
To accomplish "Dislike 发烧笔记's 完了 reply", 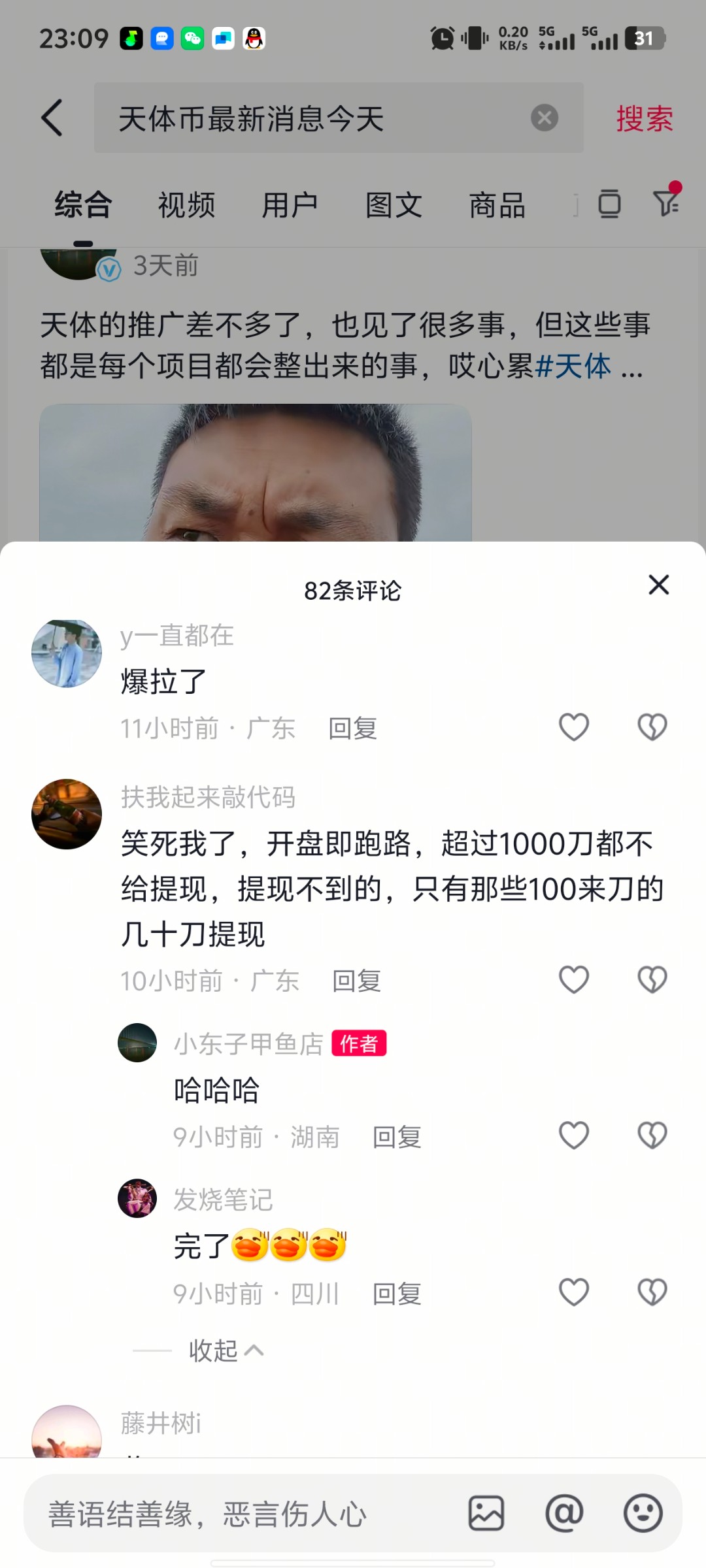I will point(652,1292).
